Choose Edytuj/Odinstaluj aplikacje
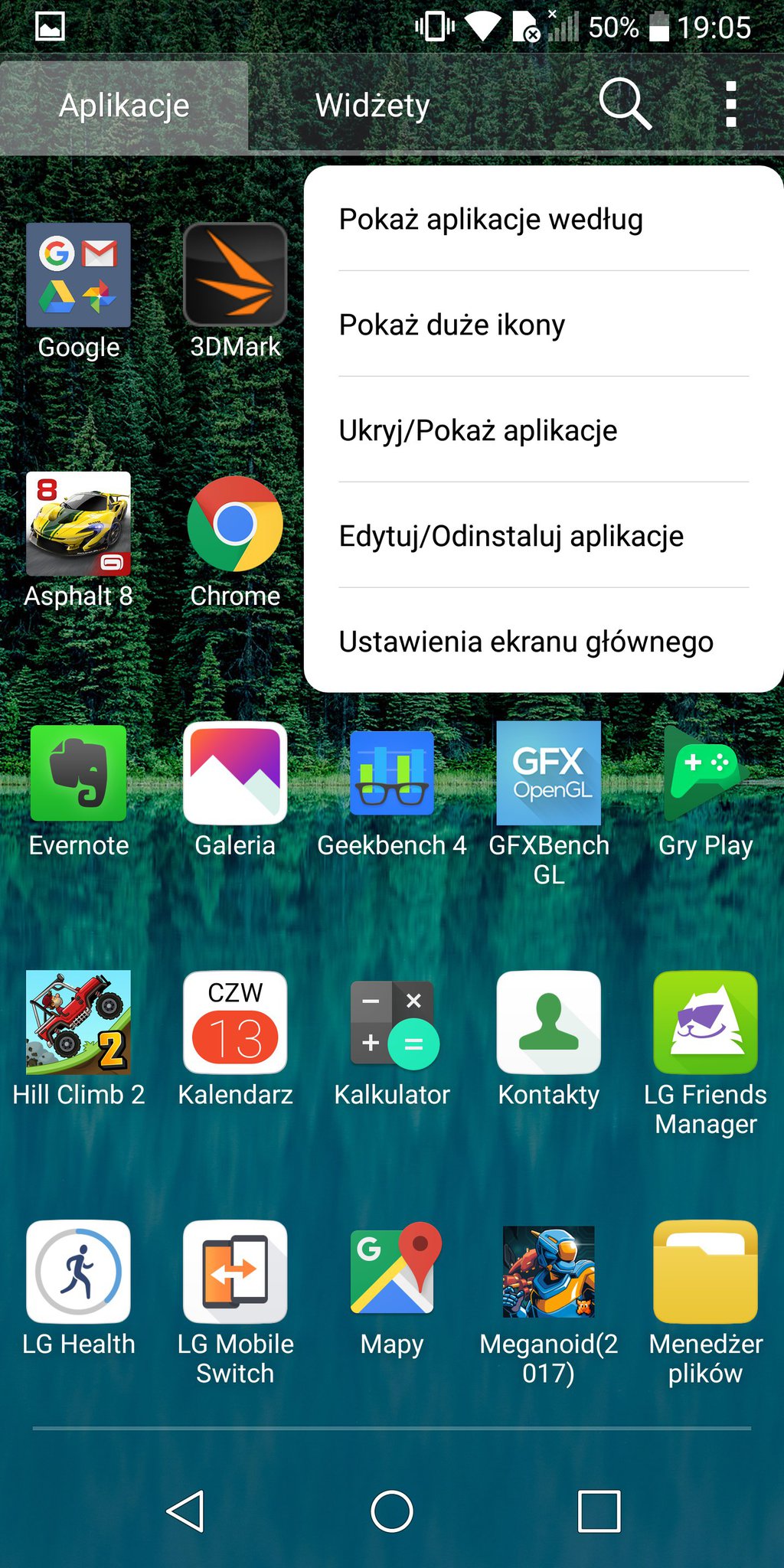784x1568 pixels. (x=511, y=536)
